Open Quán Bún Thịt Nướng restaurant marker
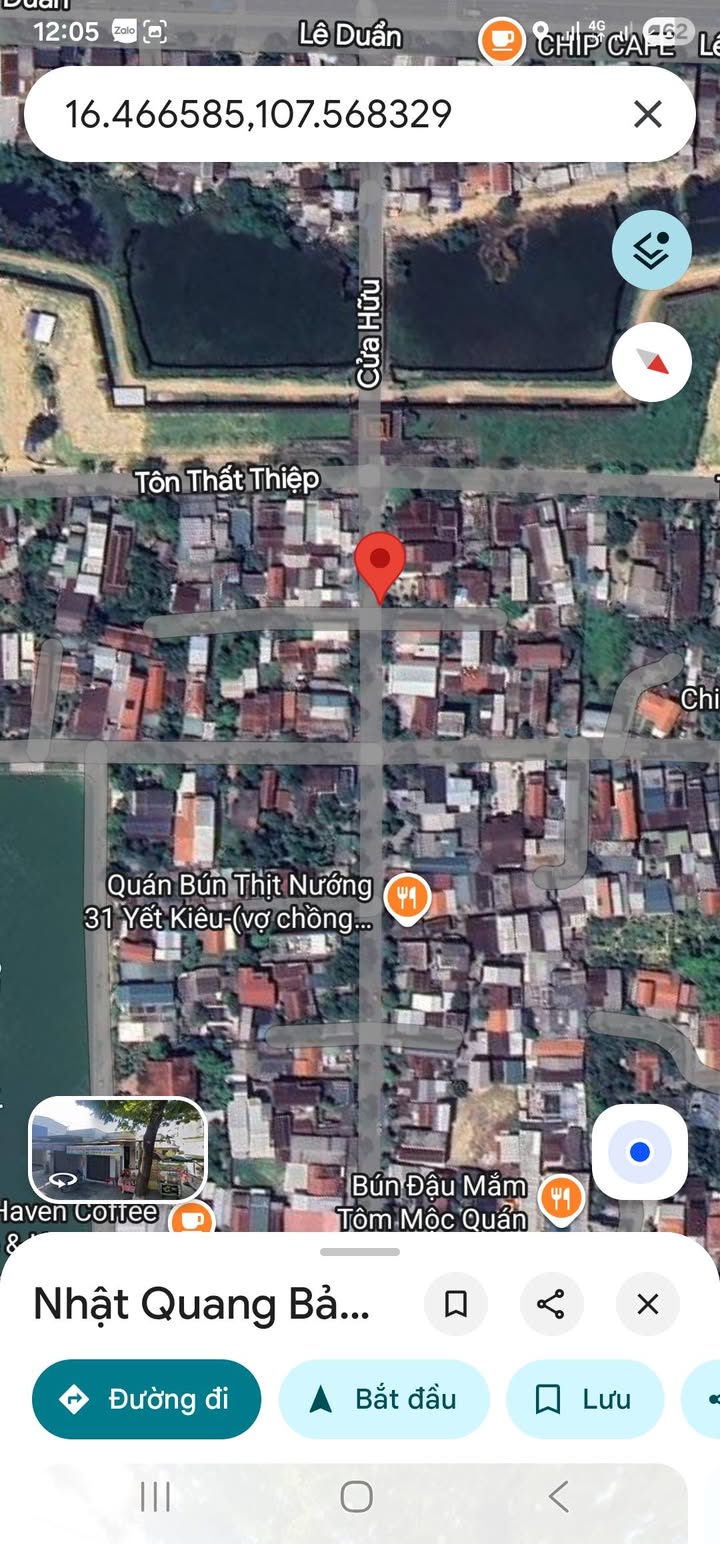Viewport: 720px width, 1544px height. (407, 898)
